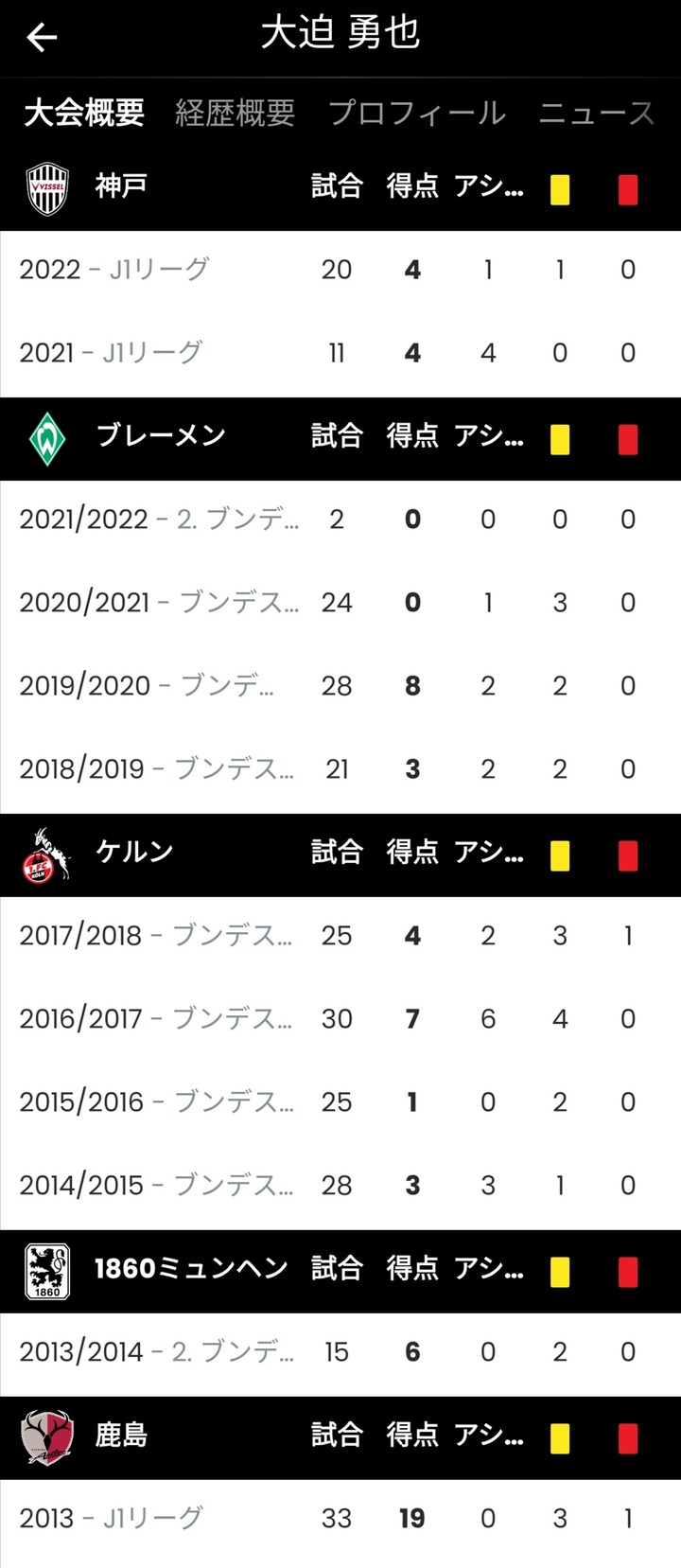Open the 1860ミュンヘン team header

point(191,1269)
